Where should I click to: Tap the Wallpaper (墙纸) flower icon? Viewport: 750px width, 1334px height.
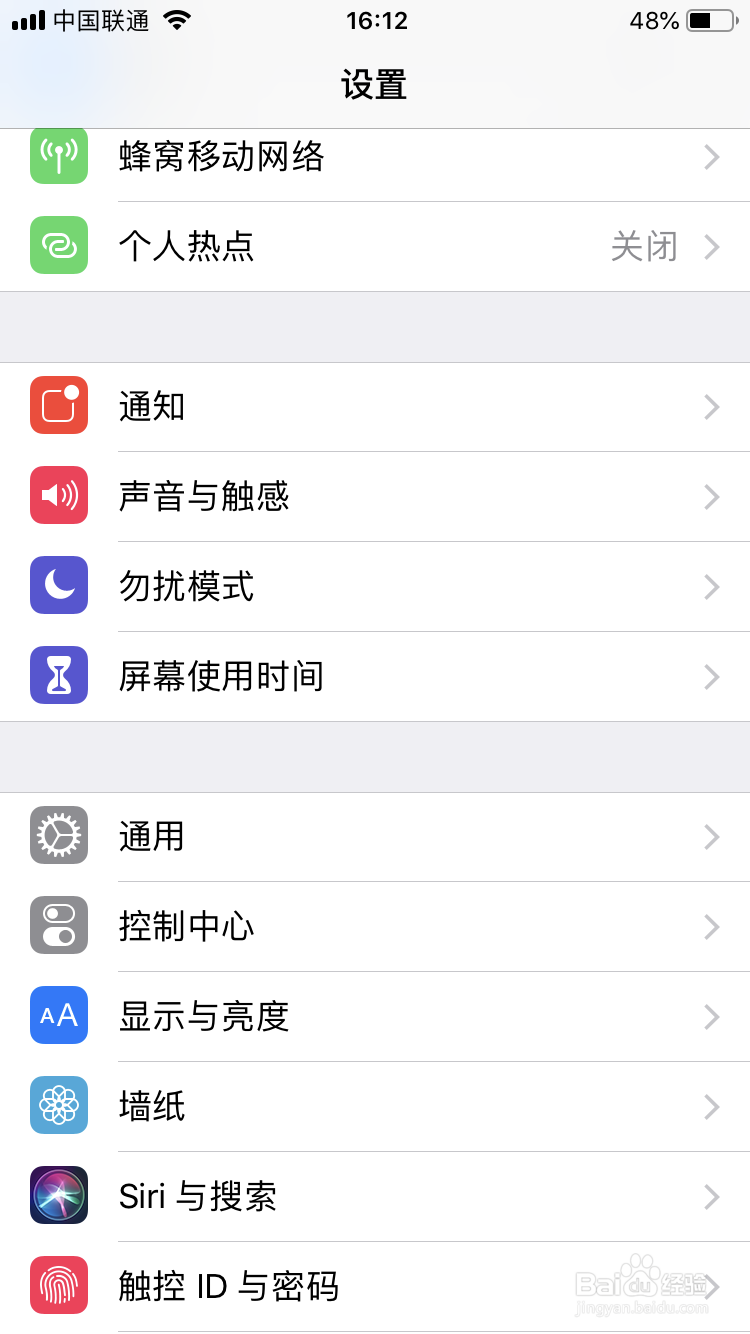tap(58, 1106)
